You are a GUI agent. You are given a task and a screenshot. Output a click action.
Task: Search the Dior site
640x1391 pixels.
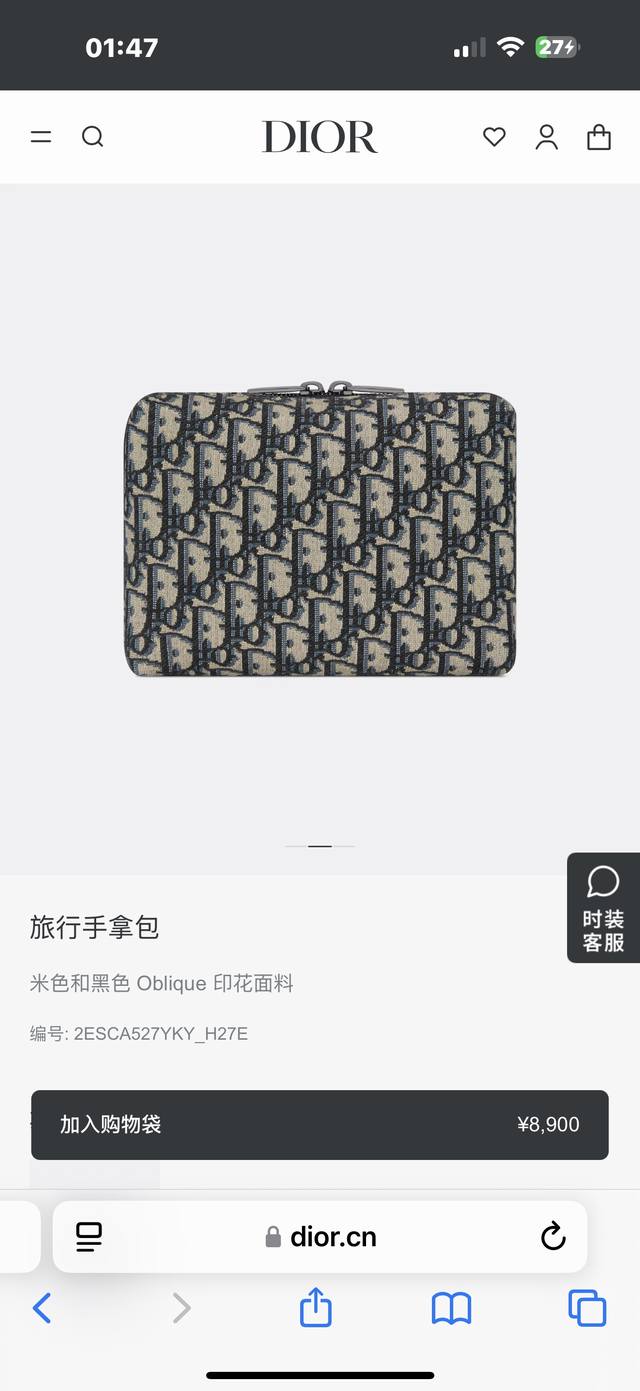(93, 137)
